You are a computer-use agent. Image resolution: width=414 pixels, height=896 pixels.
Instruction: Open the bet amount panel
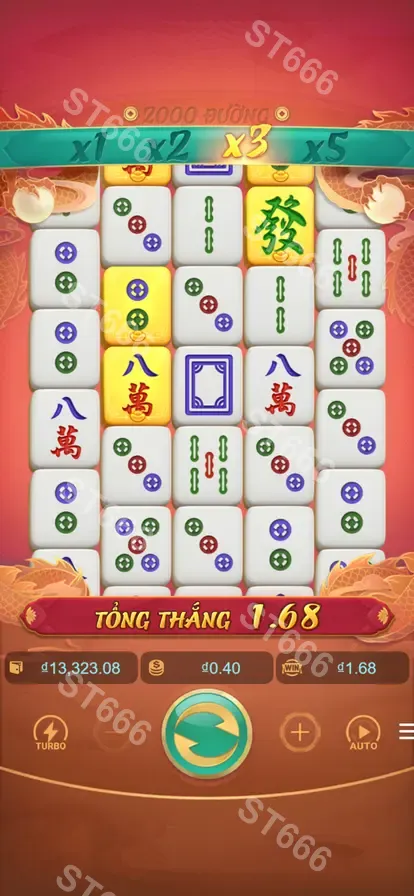coord(207,668)
